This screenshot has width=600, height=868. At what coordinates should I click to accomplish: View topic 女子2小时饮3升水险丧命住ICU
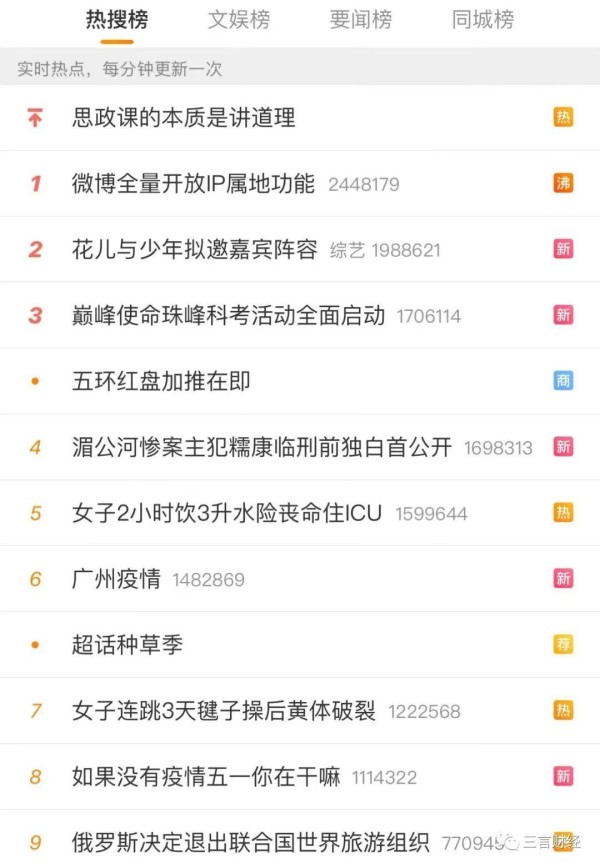click(228, 514)
